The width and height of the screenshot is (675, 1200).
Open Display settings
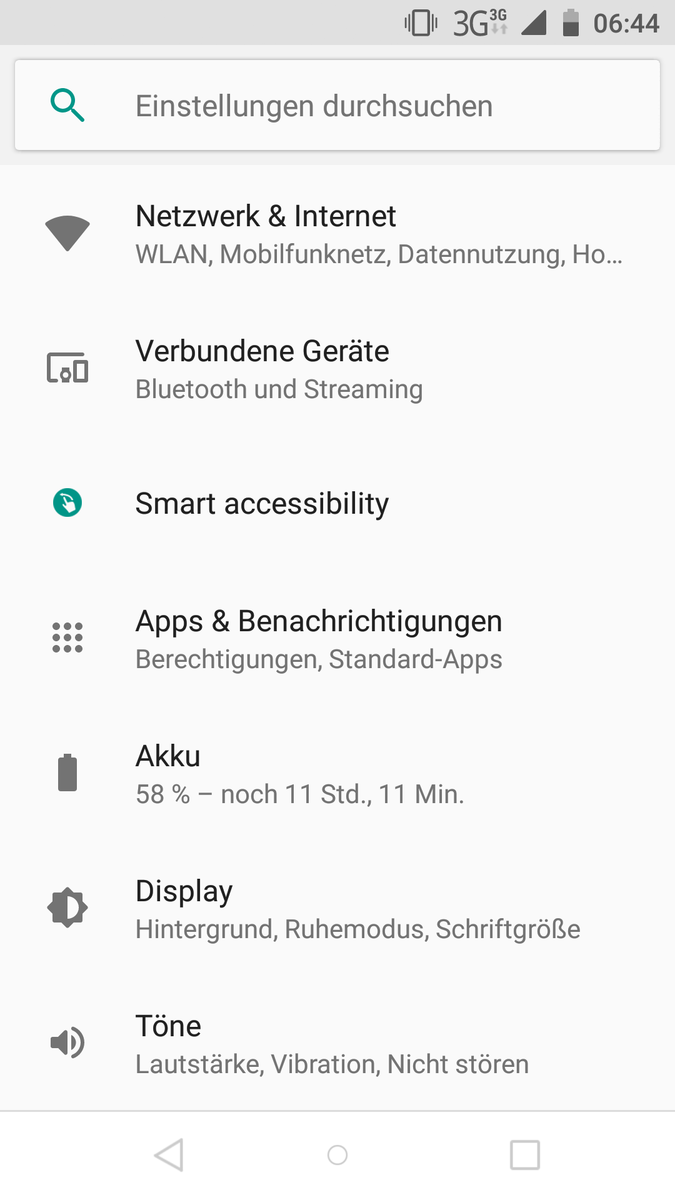(337, 908)
